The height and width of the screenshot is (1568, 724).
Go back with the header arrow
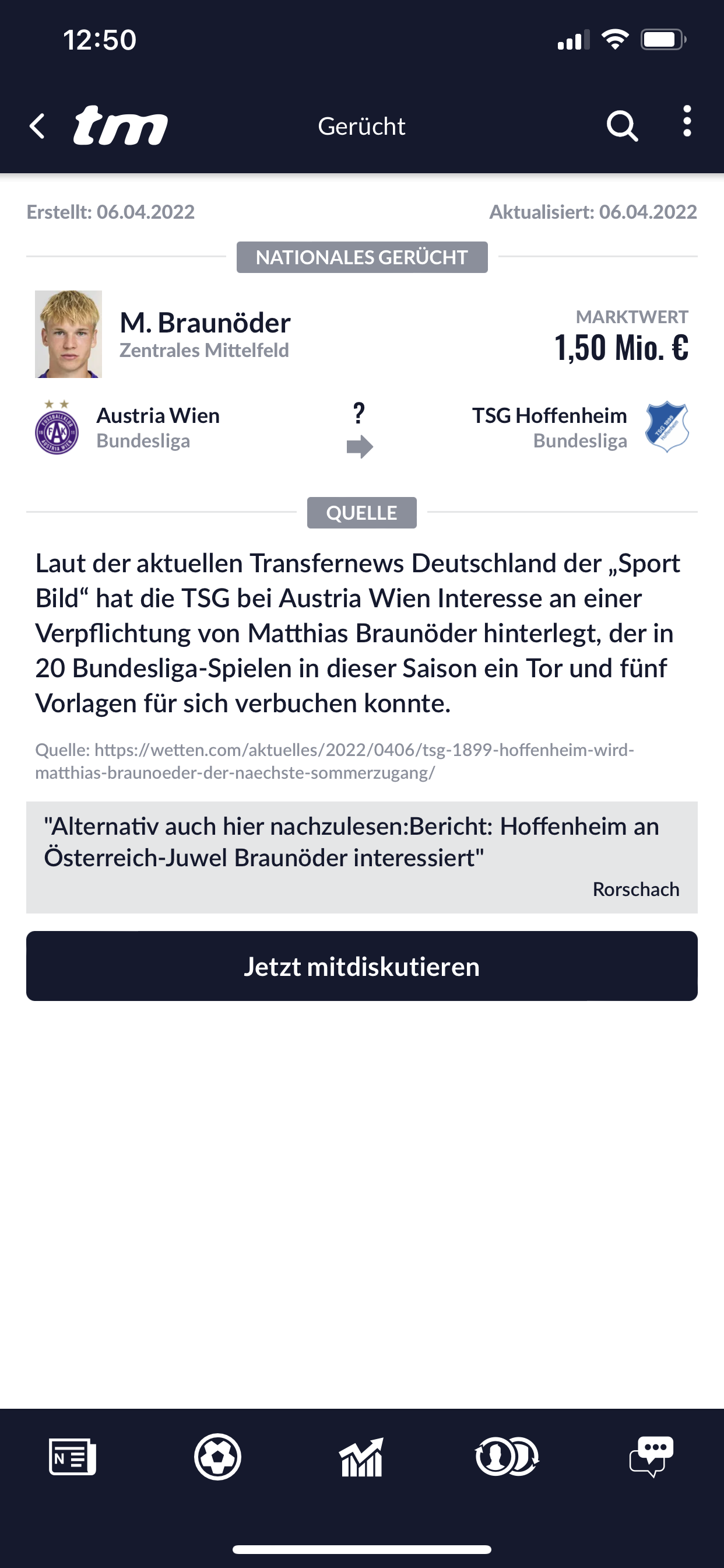37,126
